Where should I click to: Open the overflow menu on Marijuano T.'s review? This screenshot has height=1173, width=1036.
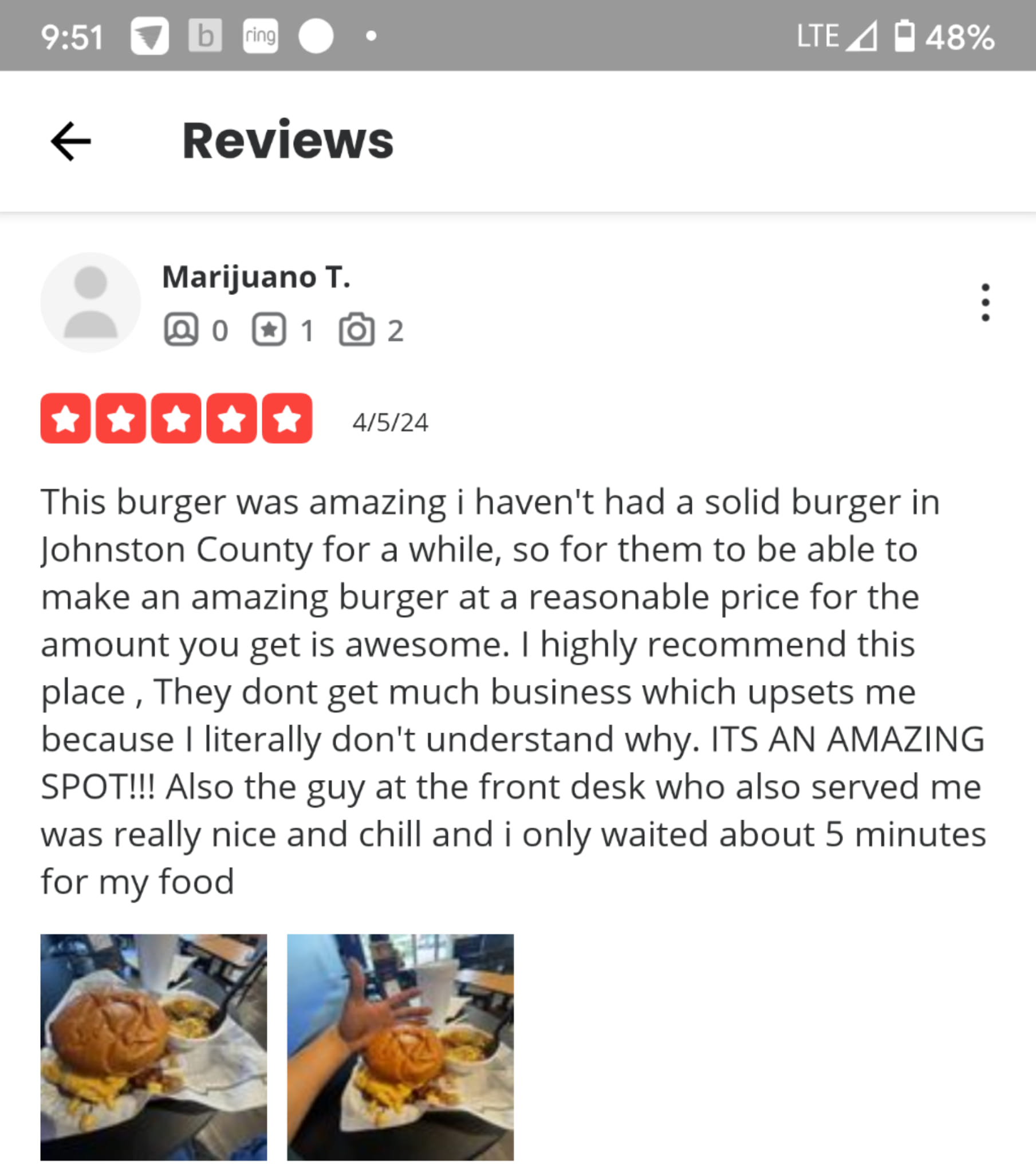(985, 302)
